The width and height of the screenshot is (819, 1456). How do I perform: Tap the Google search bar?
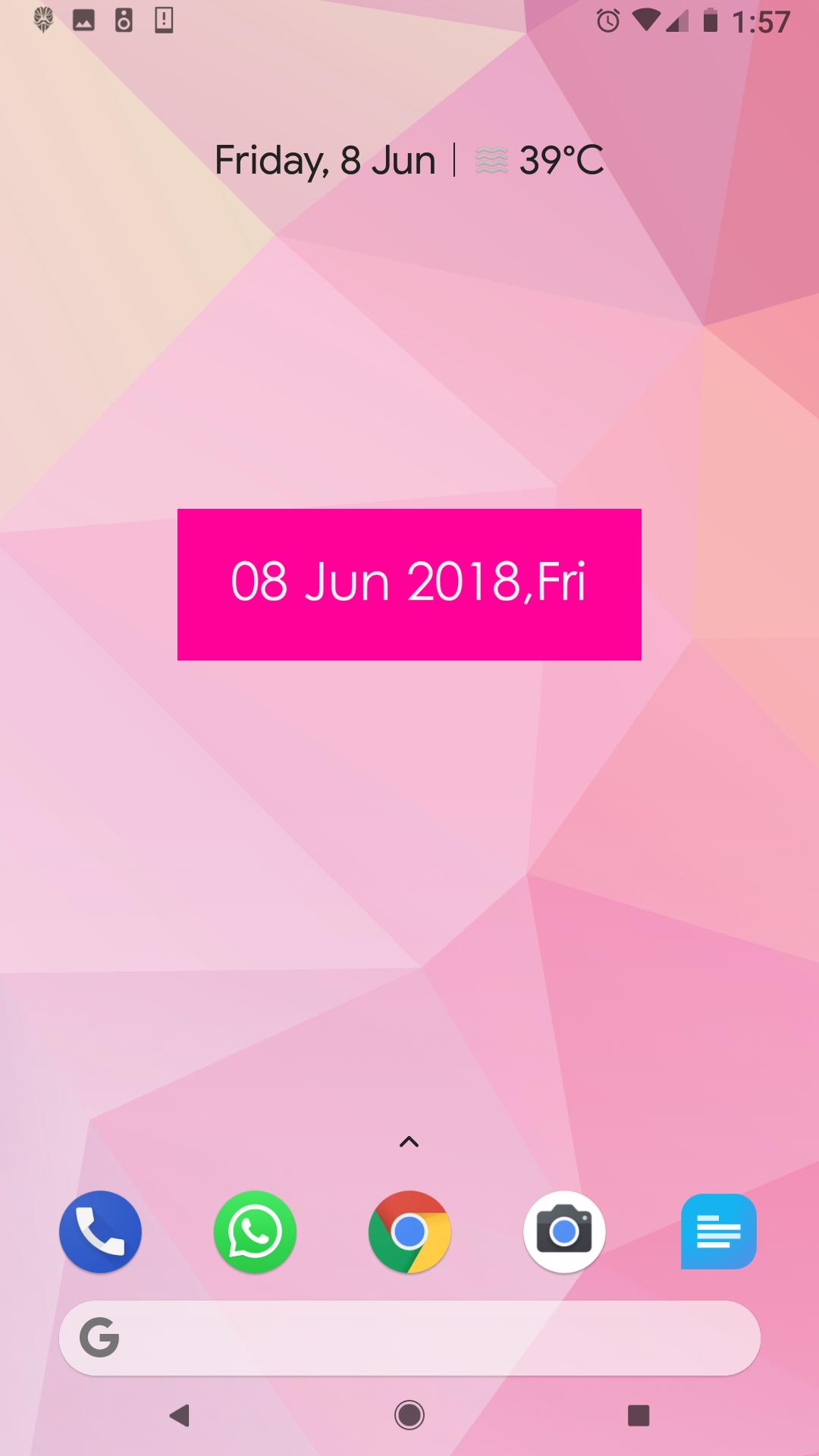click(409, 1338)
